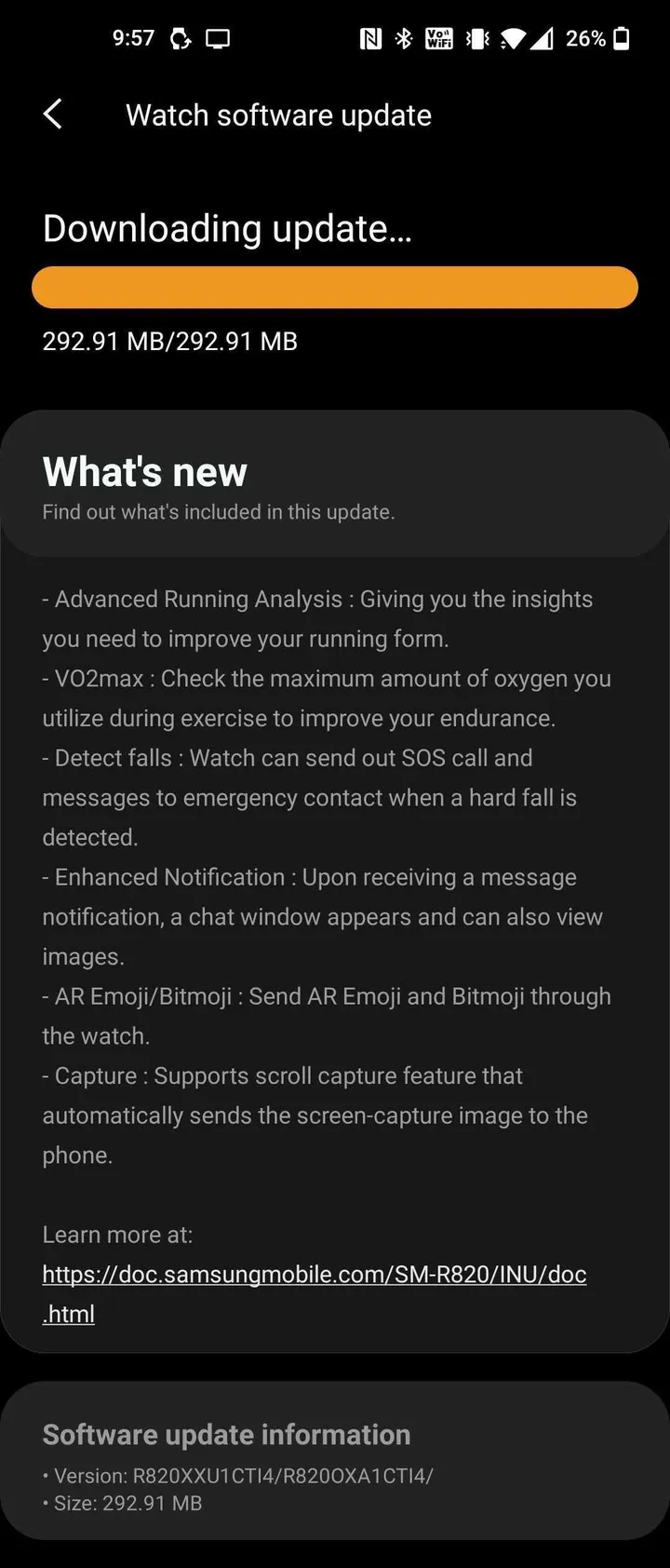This screenshot has width=670, height=1568.
Task: Tap the orange download progress bar
Action: (x=335, y=287)
